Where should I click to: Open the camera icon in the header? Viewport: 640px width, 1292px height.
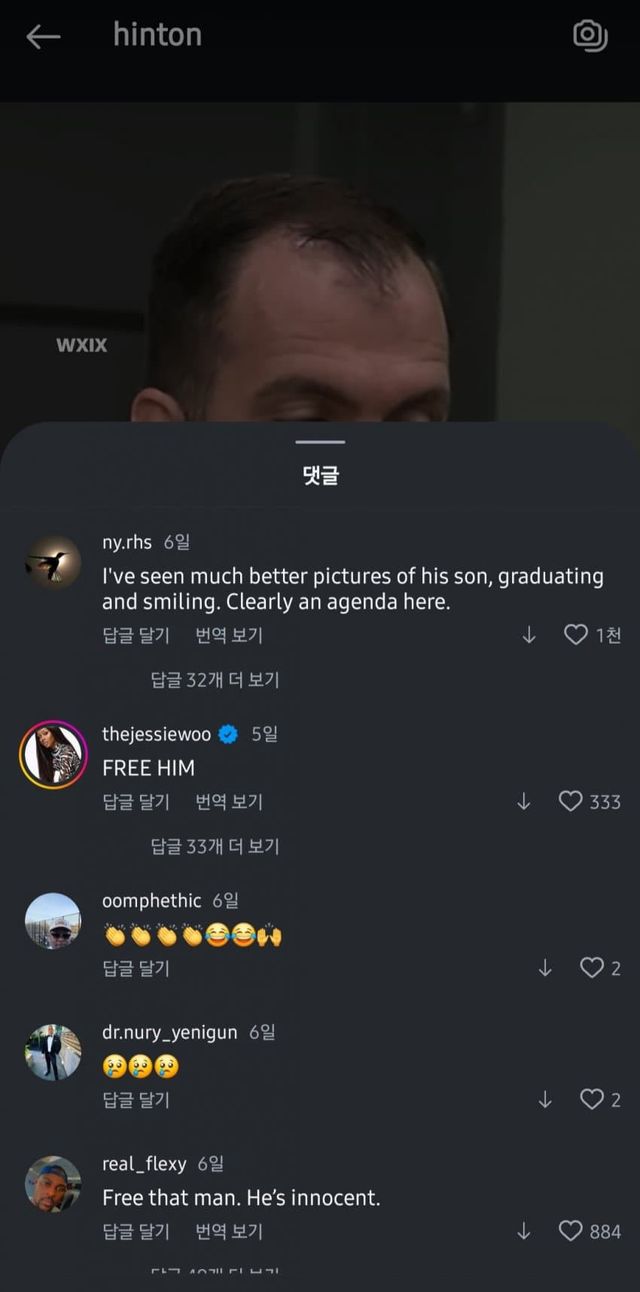[590, 36]
